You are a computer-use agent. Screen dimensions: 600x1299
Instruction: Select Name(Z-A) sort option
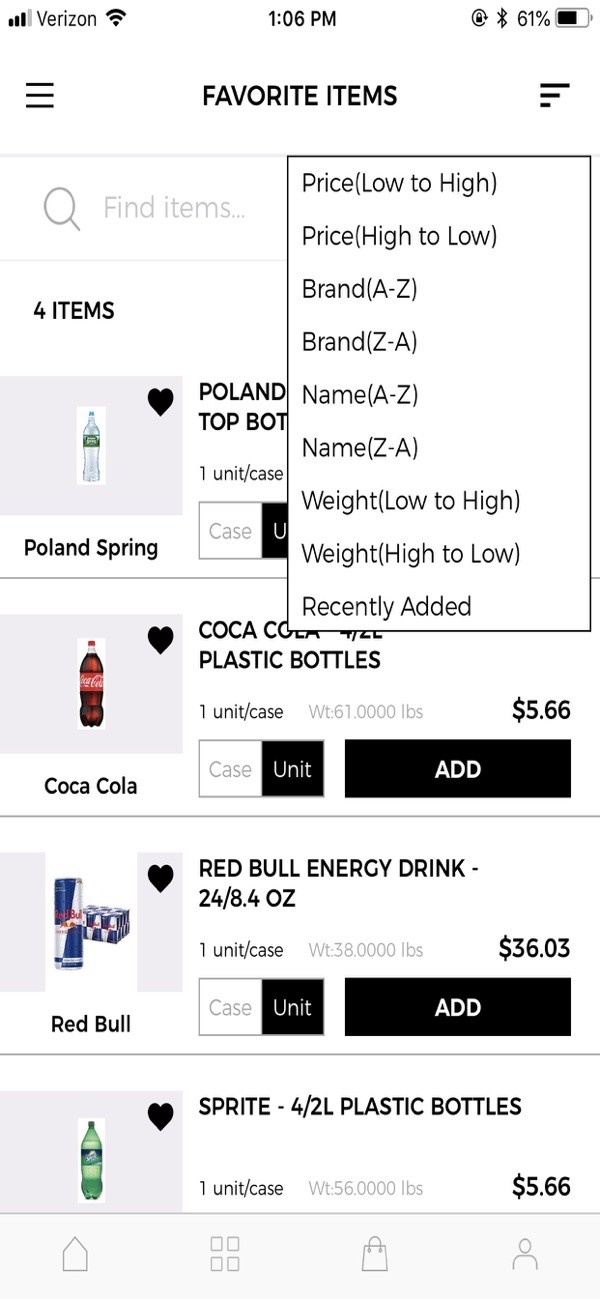359,448
